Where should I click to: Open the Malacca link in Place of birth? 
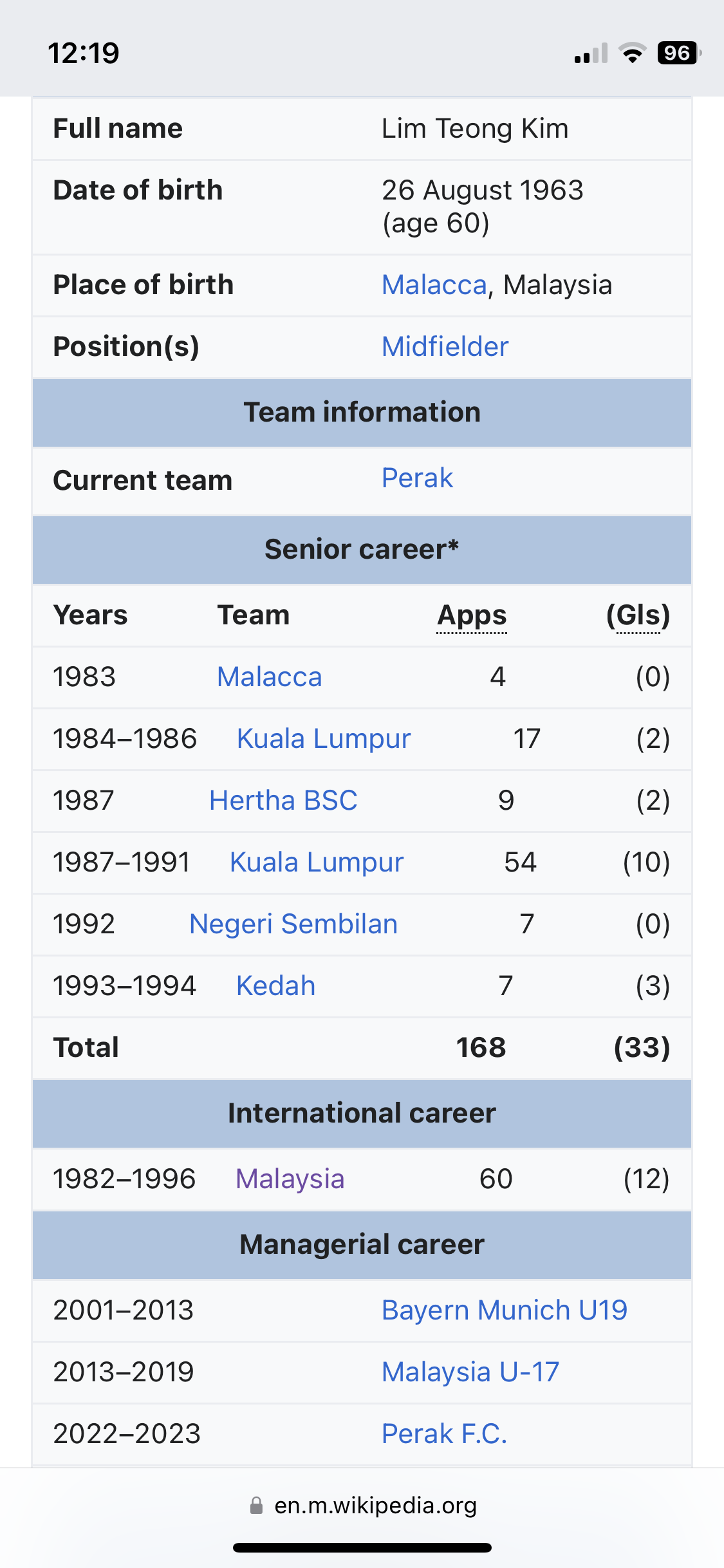(x=434, y=285)
